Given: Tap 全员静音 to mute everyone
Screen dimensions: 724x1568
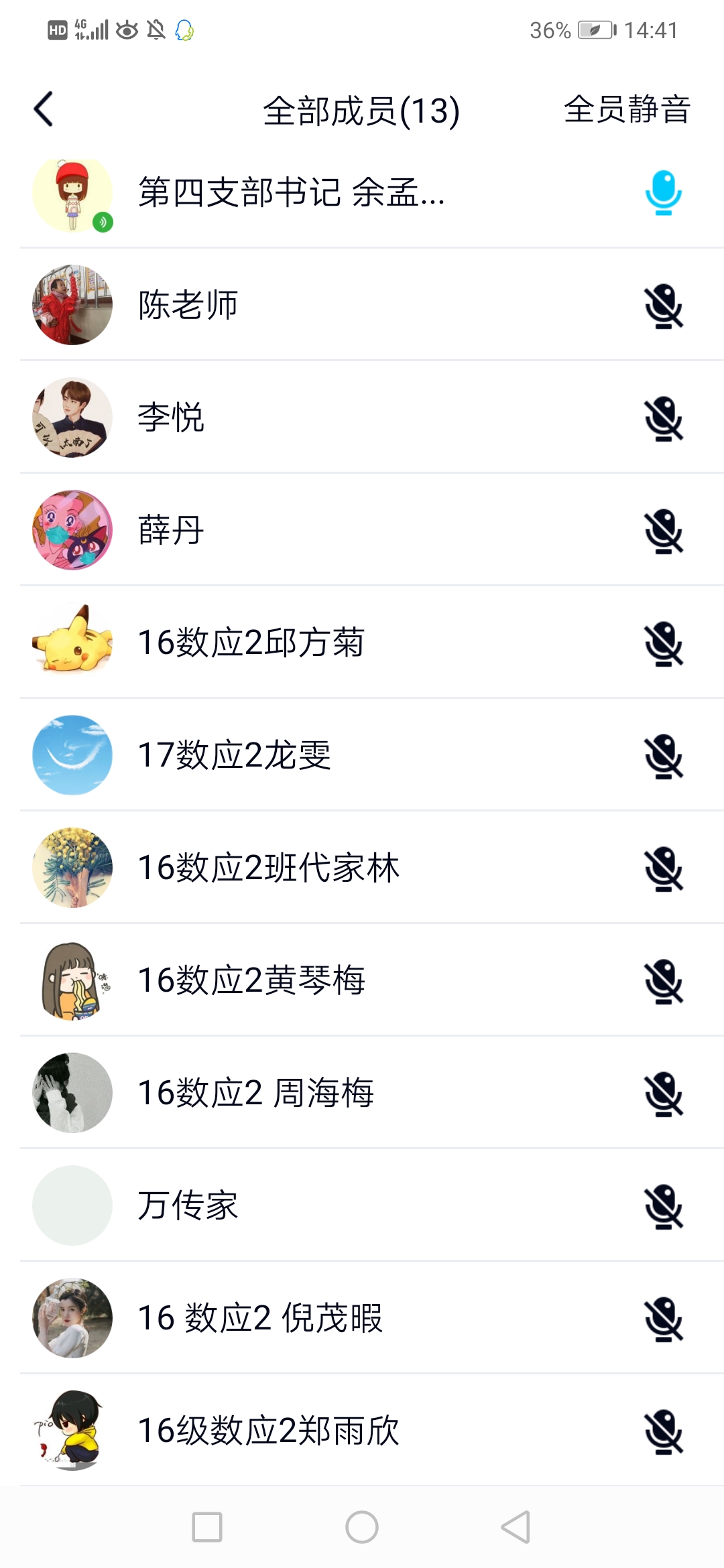Looking at the screenshot, I should pyautogui.click(x=627, y=109).
